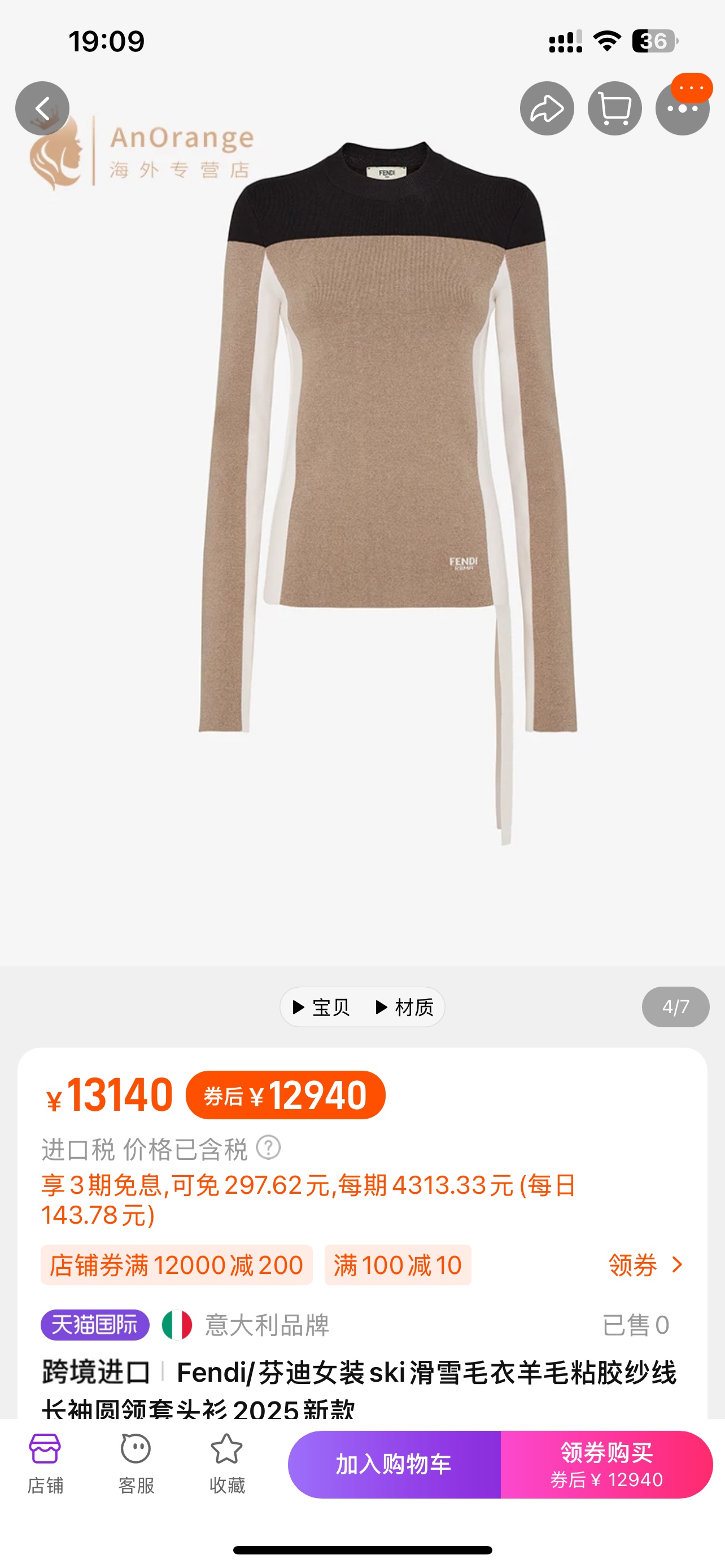Show import tax help info
The image size is (725, 1568).
coord(268,1147)
